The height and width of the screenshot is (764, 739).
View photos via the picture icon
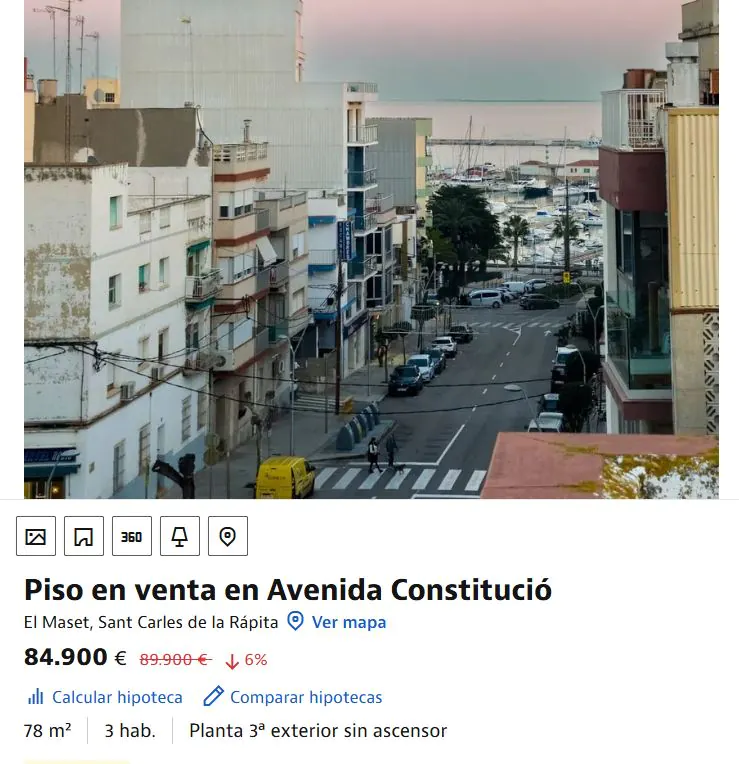coord(36,537)
